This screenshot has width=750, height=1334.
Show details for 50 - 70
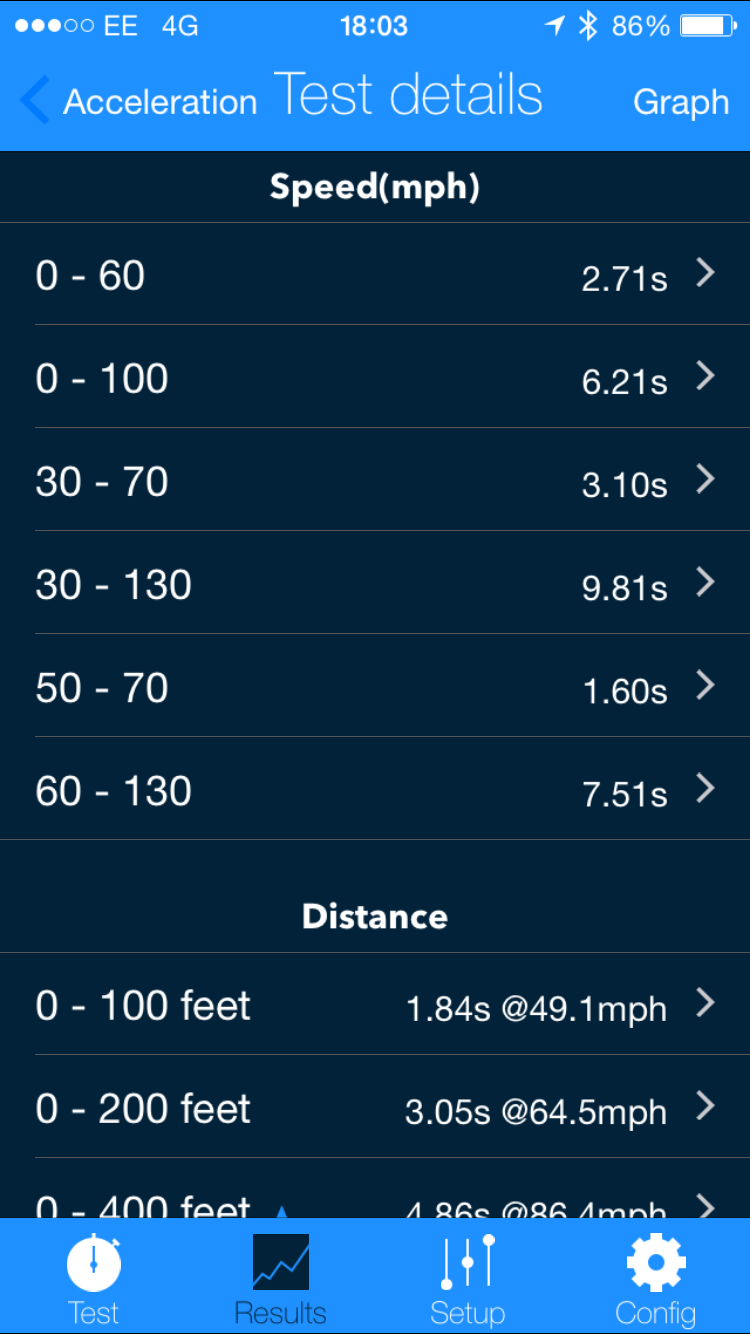(375, 687)
